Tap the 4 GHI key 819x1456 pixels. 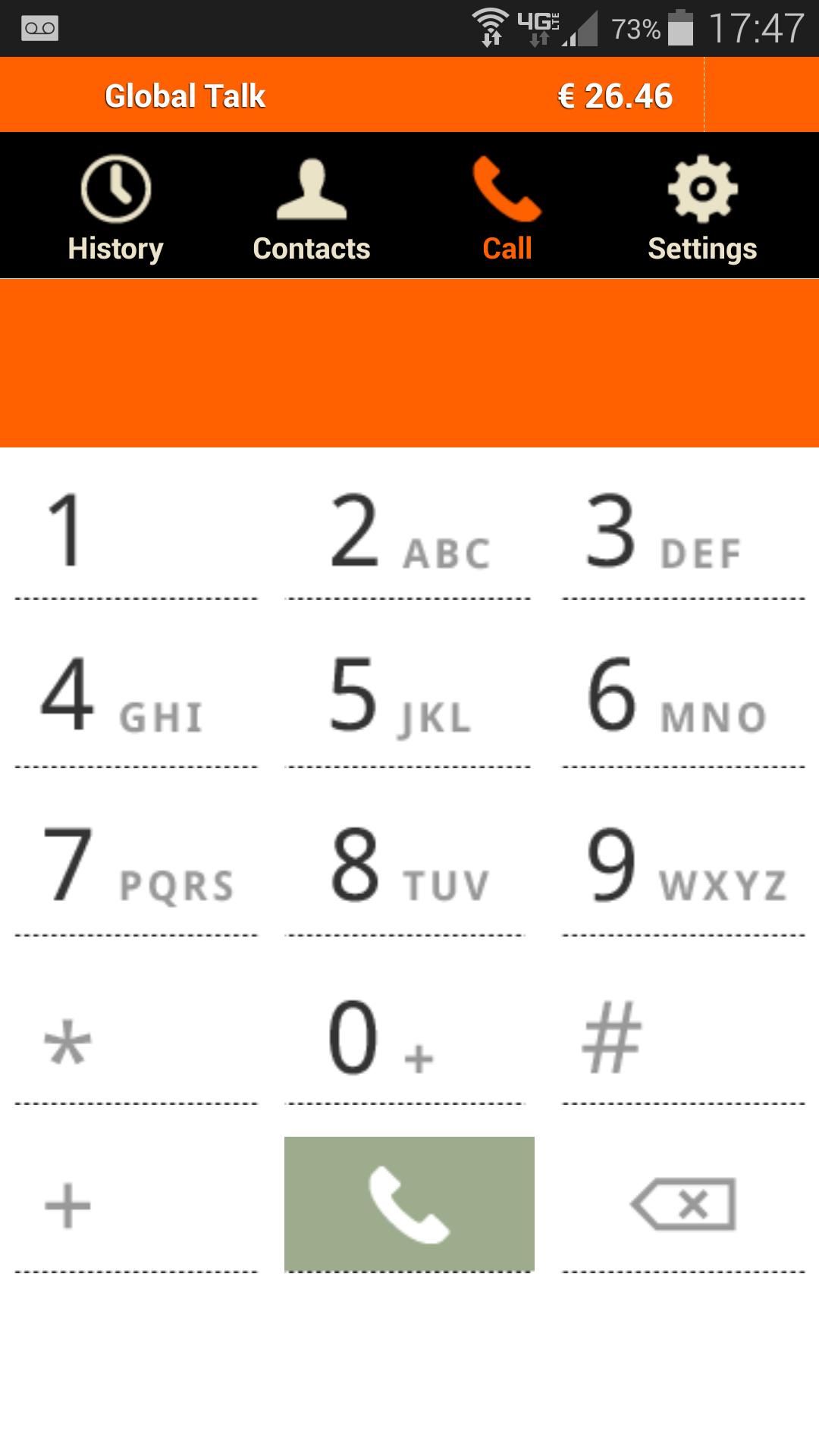(136, 696)
